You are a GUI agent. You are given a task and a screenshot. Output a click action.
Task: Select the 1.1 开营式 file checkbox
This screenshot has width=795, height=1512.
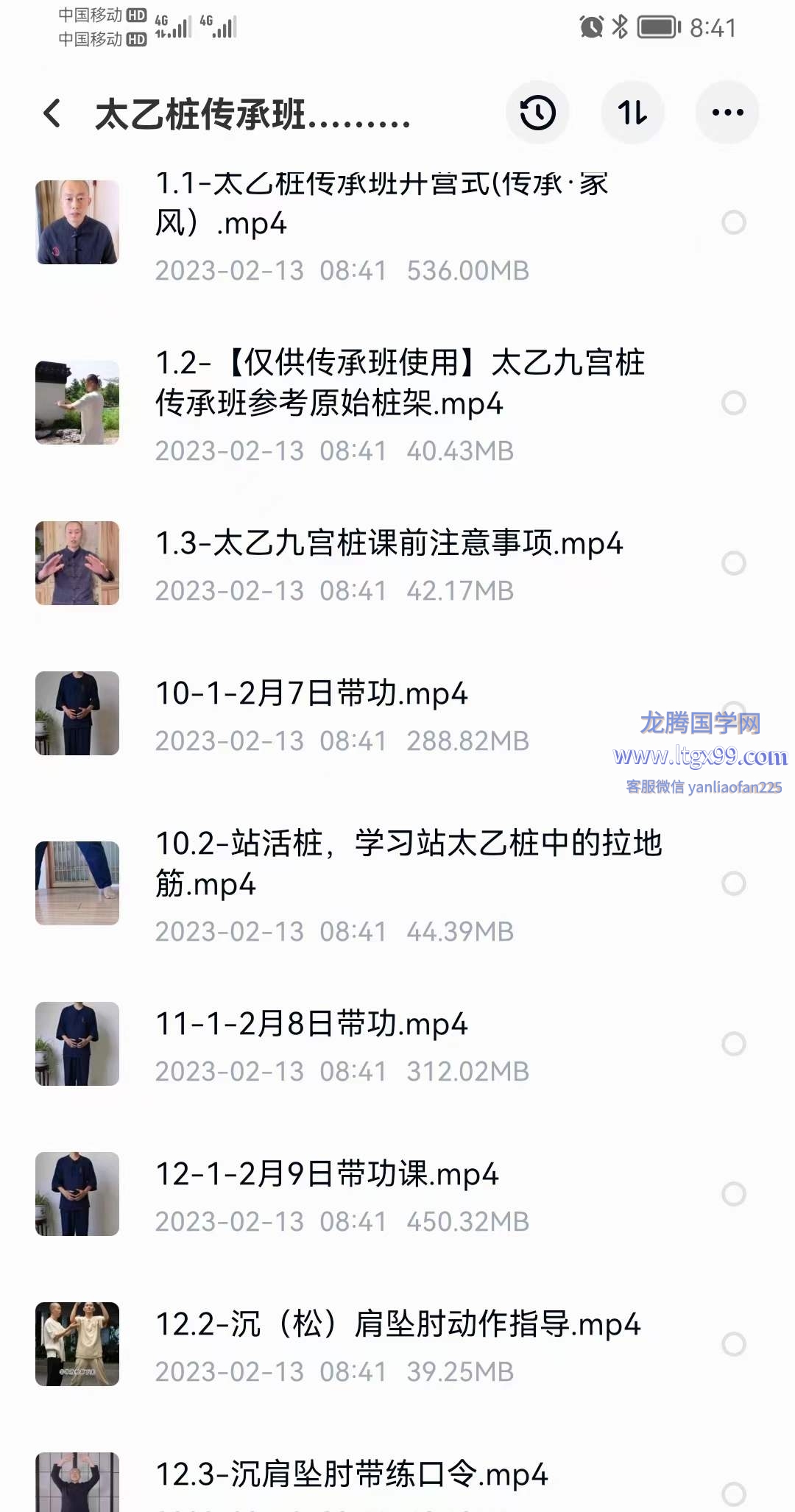tap(733, 222)
